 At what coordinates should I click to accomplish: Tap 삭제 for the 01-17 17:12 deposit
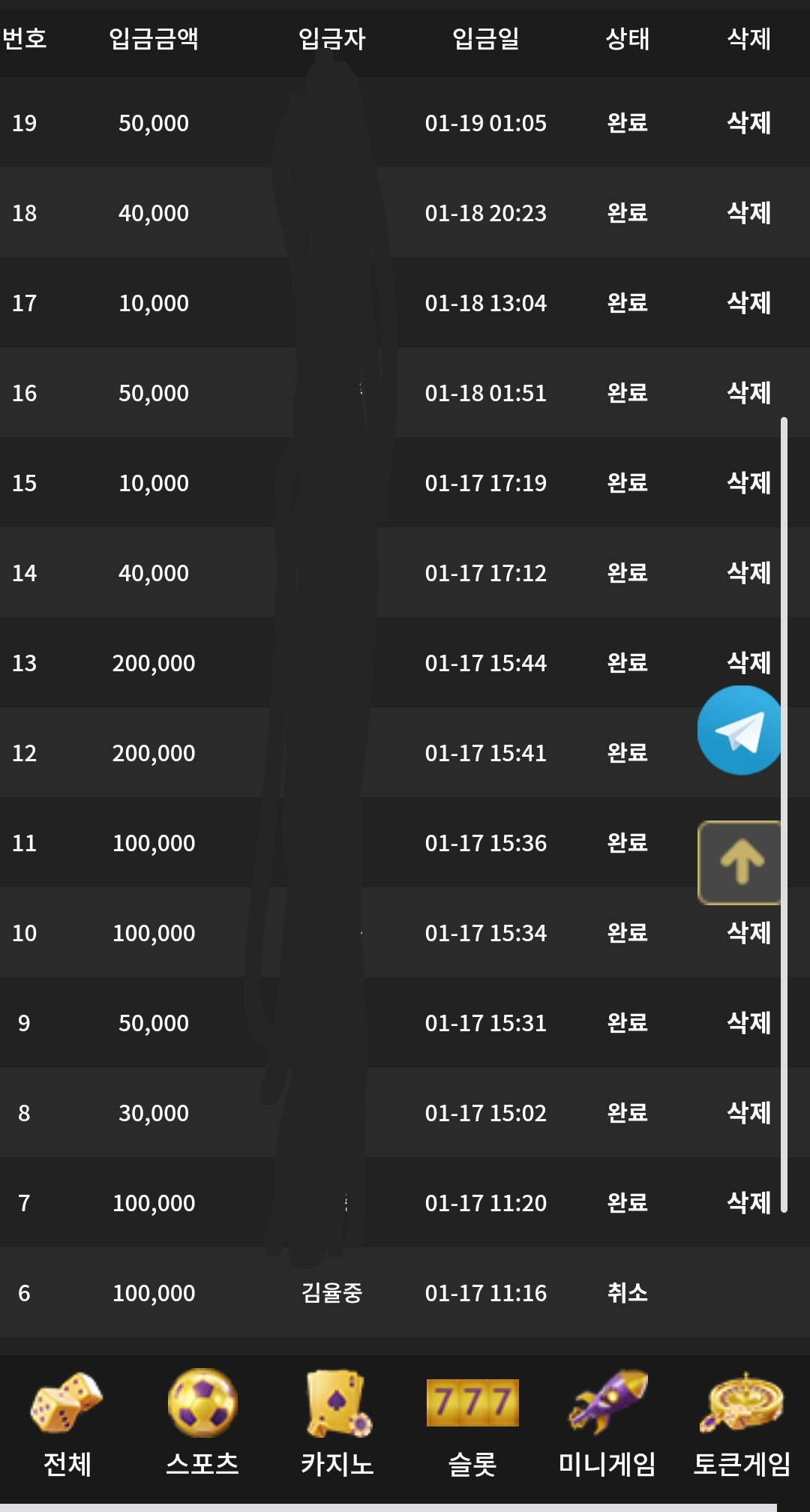[x=748, y=572]
